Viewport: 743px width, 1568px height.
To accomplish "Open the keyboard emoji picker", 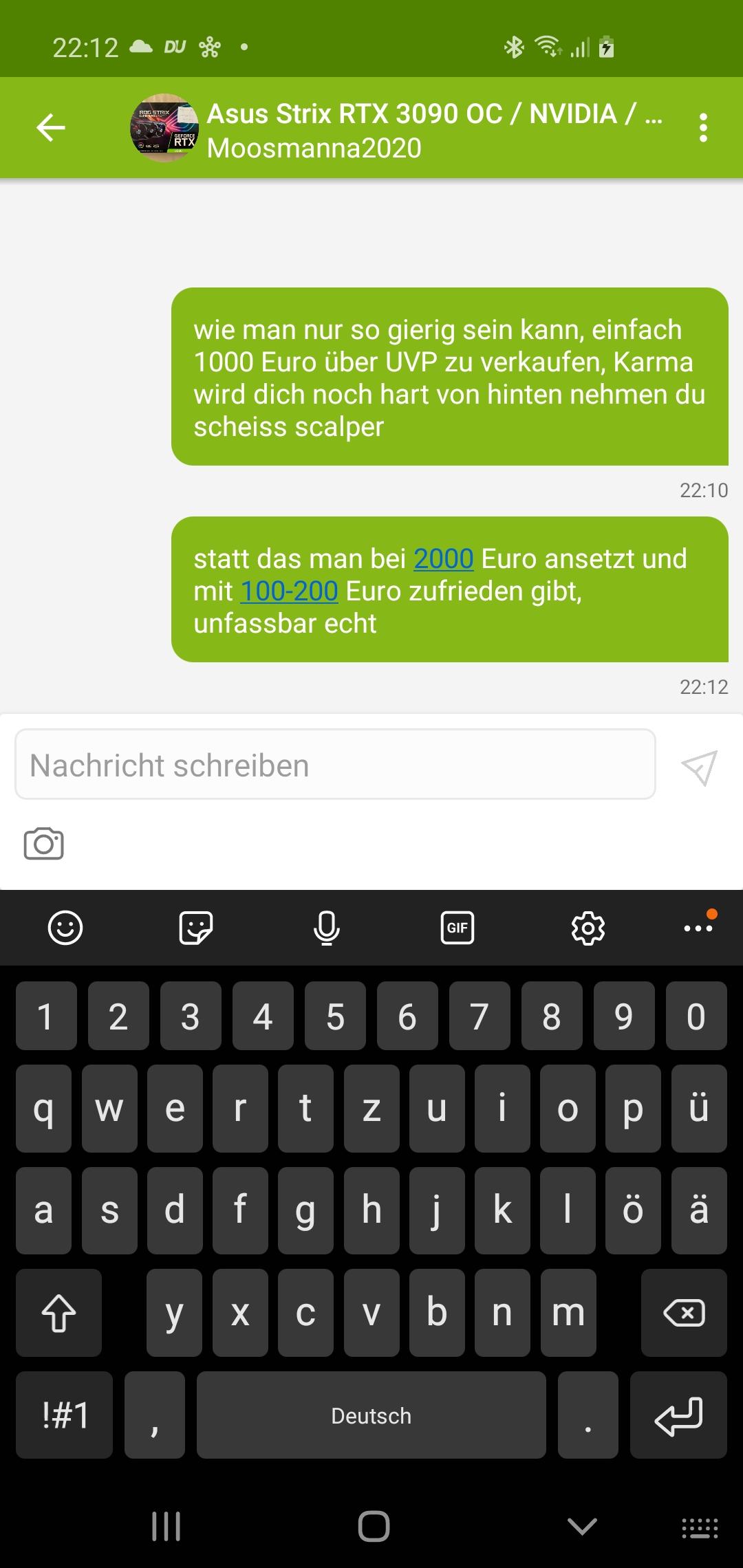I will (x=65, y=928).
